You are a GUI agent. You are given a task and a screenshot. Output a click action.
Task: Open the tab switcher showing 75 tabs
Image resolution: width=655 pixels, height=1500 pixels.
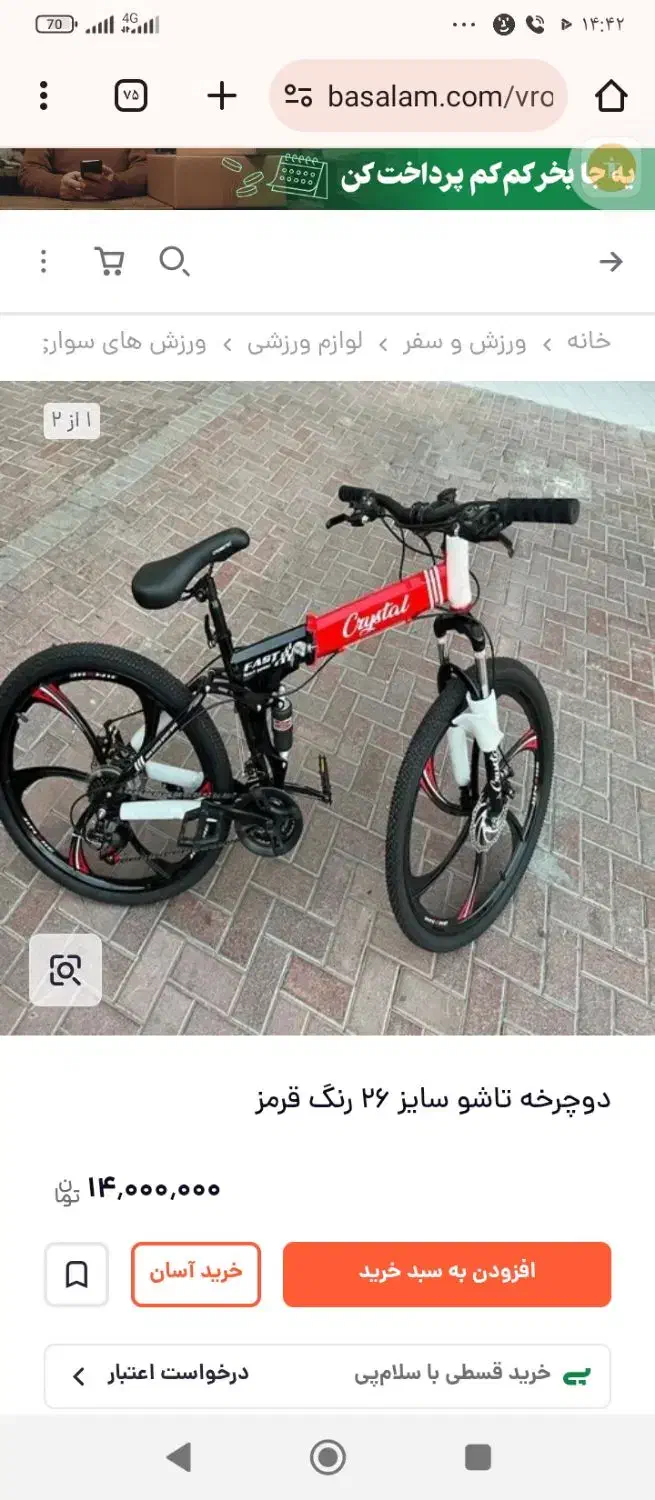[131, 96]
